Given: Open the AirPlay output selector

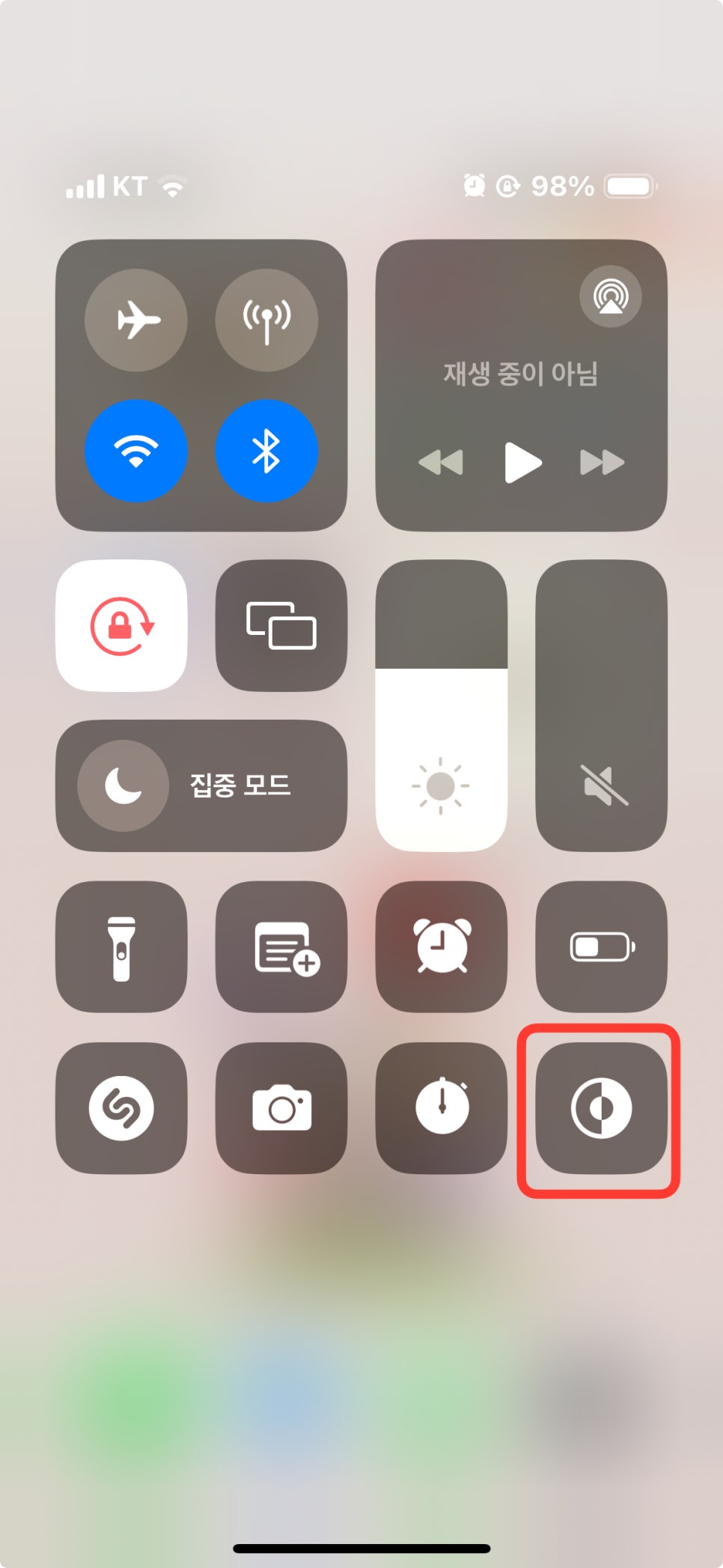Looking at the screenshot, I should tap(611, 297).
